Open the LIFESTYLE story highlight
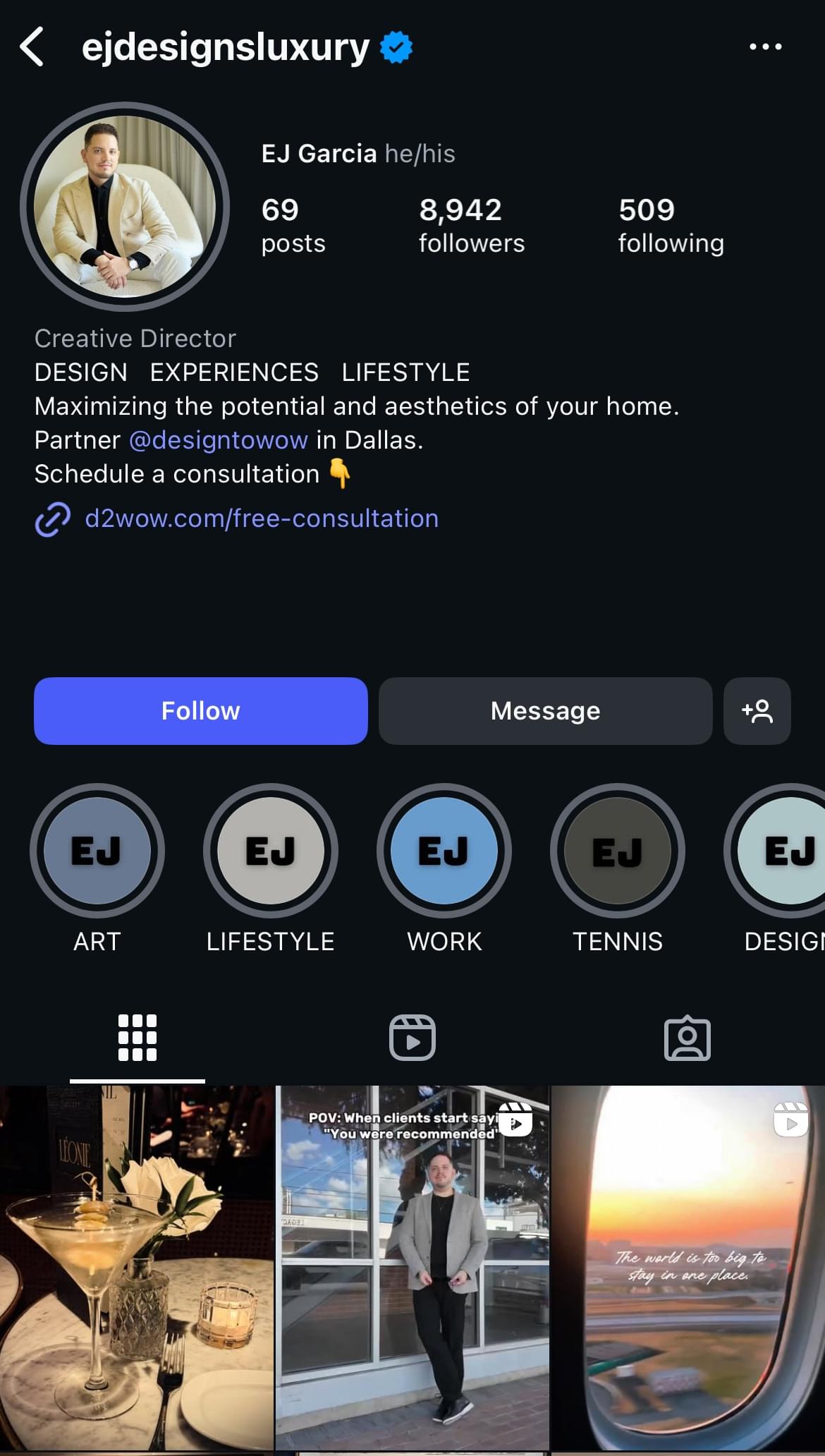 (x=271, y=851)
